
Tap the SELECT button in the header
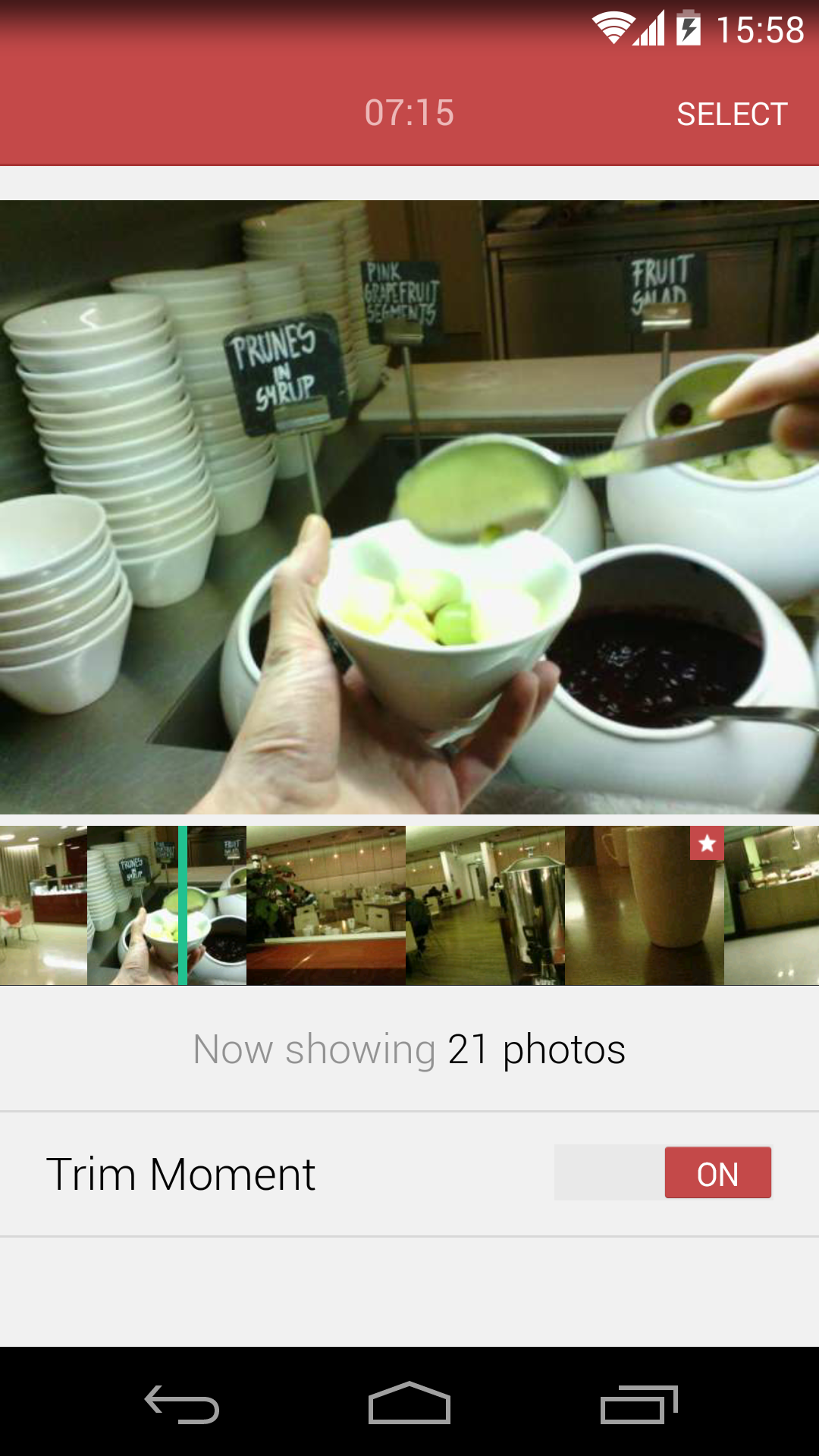point(732,115)
